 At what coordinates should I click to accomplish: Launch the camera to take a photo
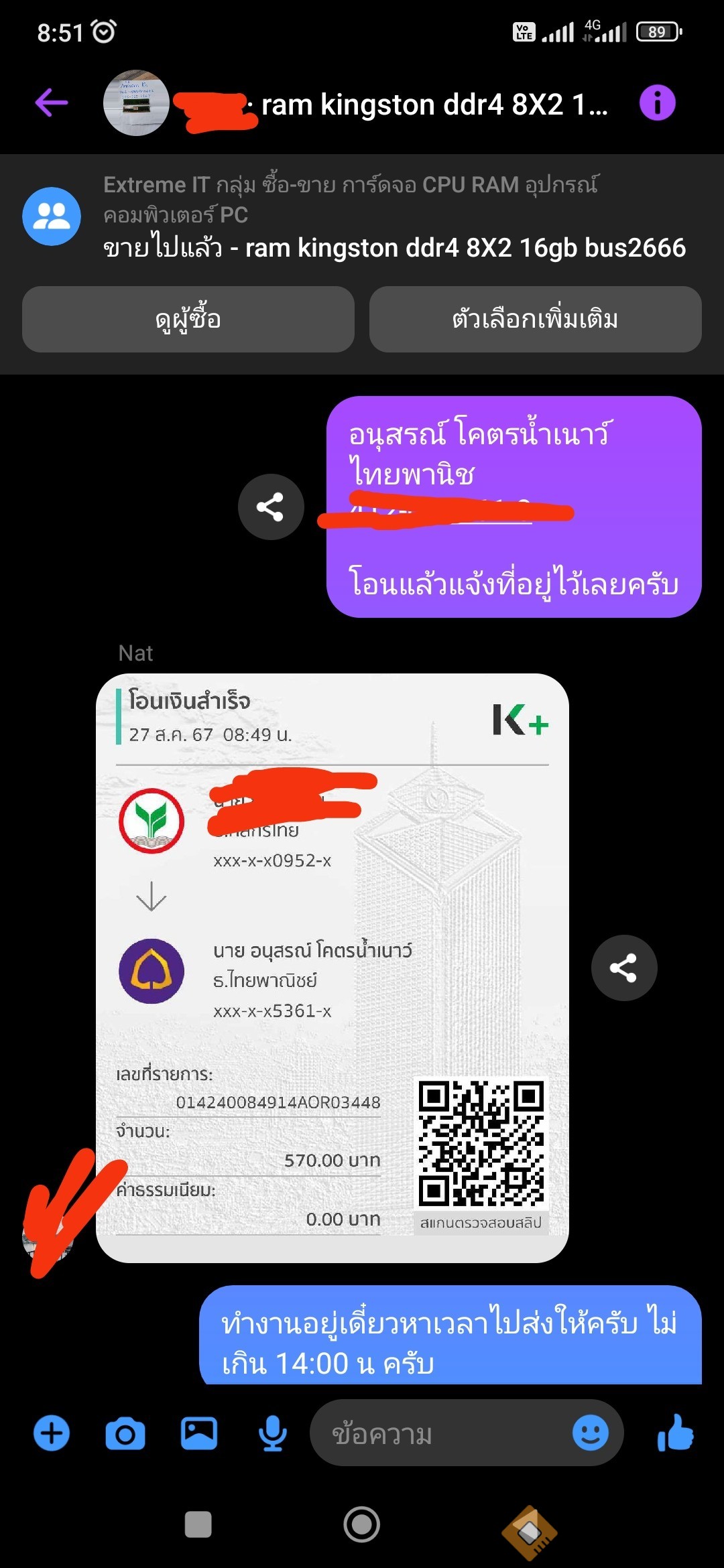[125, 1433]
